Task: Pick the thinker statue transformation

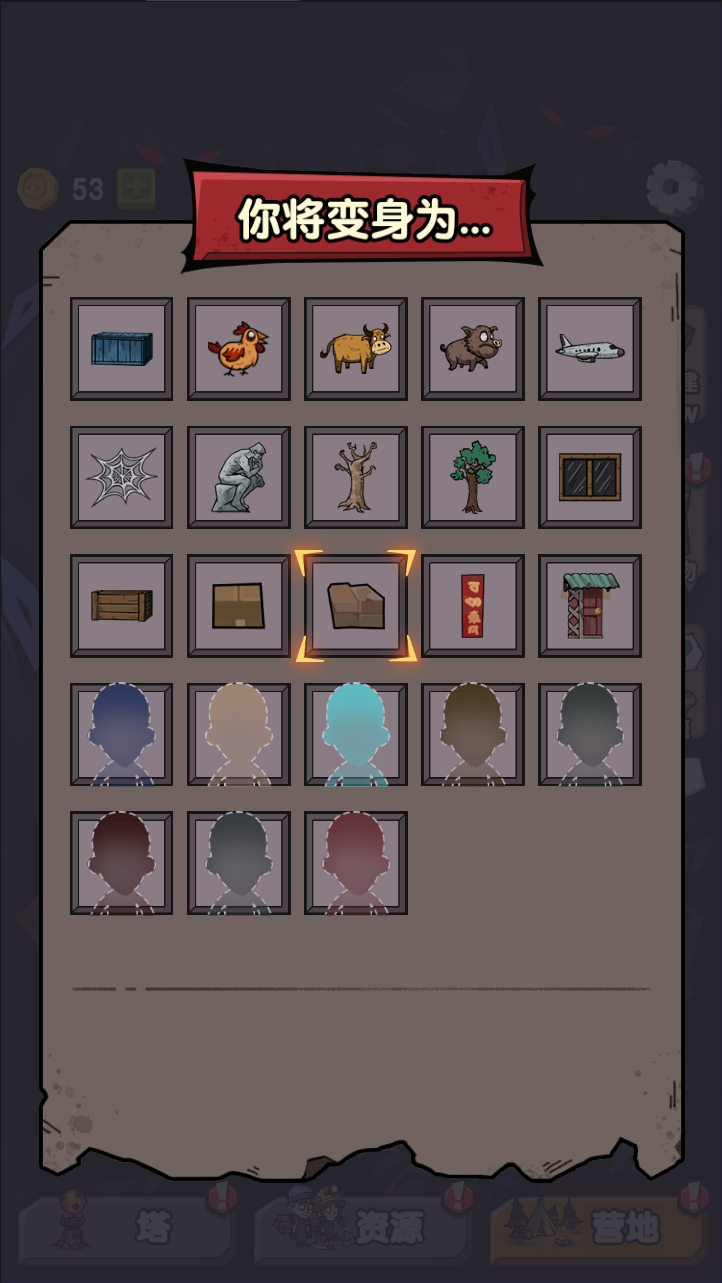Action: (238, 477)
